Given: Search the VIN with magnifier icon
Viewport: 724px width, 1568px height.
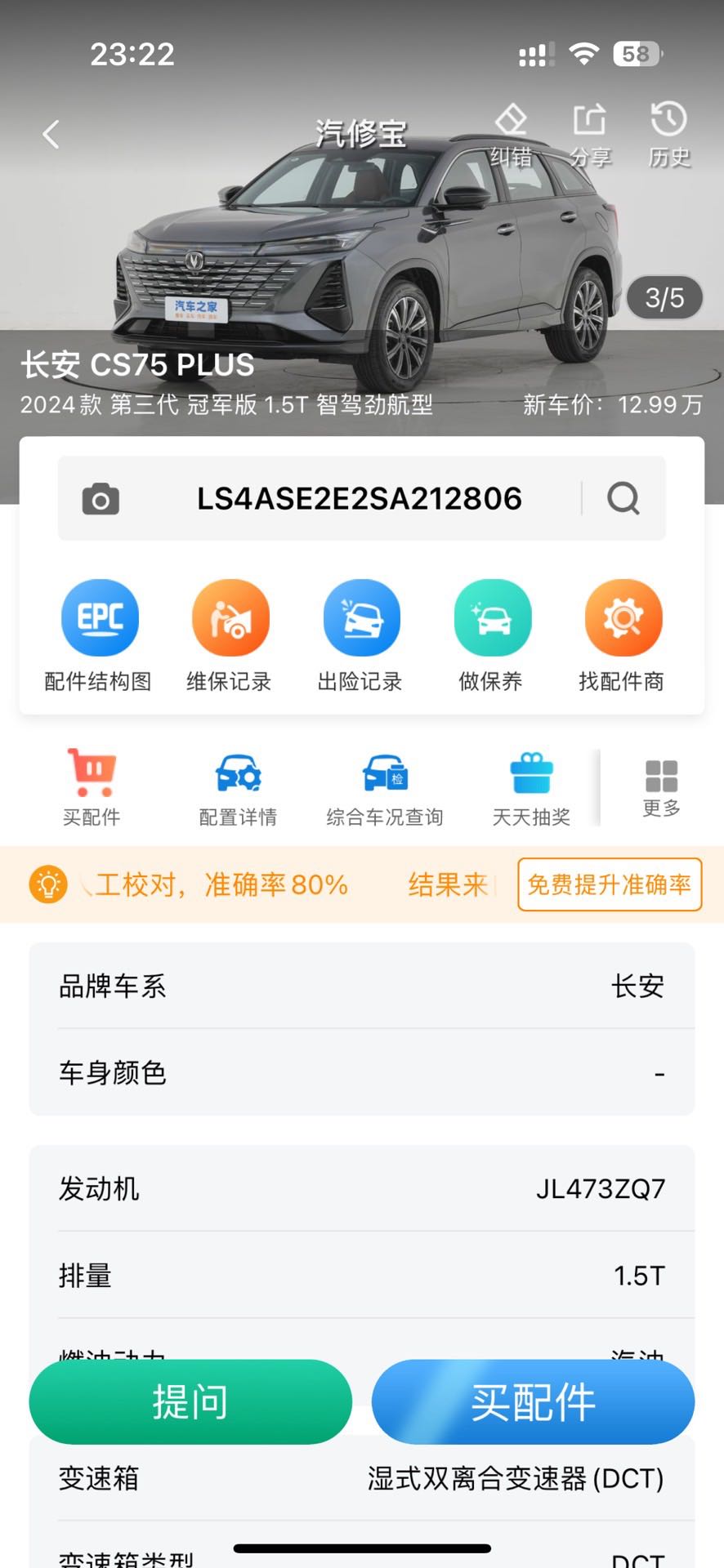Looking at the screenshot, I should (x=623, y=499).
